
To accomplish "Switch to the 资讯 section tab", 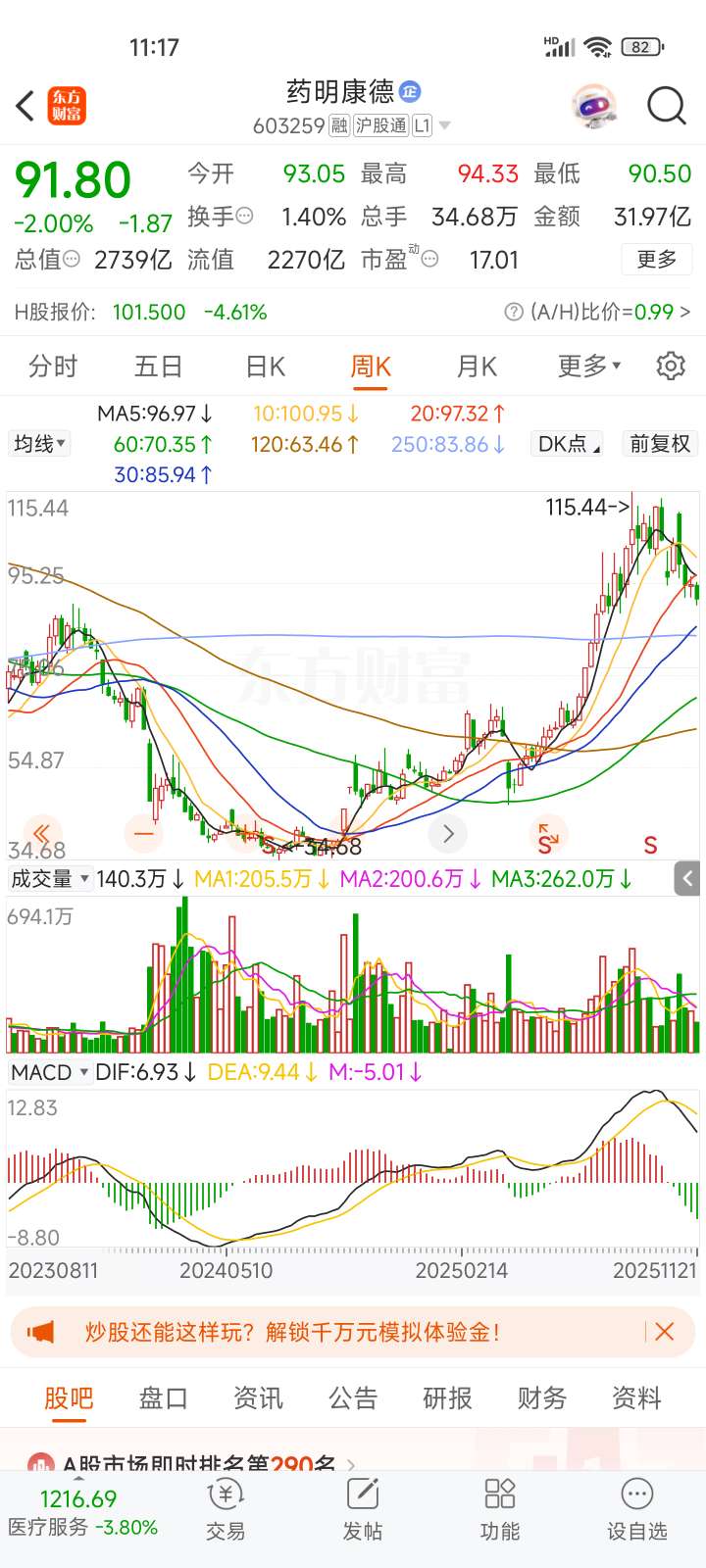I will pyautogui.click(x=258, y=1398).
